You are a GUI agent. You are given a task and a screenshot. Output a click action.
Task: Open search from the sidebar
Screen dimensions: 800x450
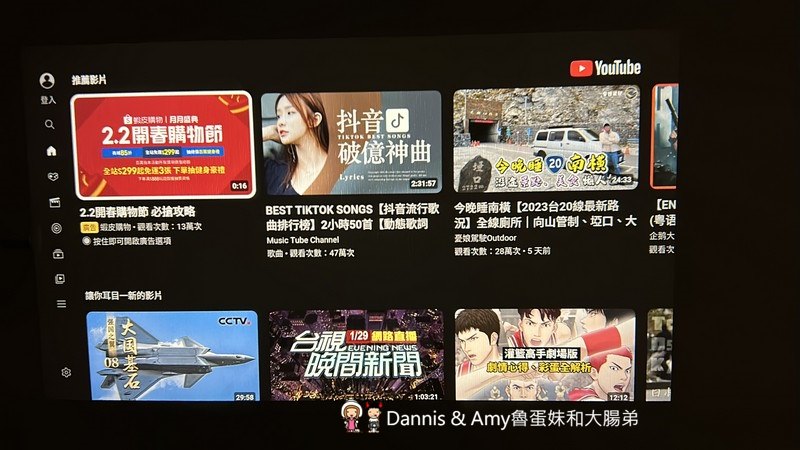[x=50, y=125]
